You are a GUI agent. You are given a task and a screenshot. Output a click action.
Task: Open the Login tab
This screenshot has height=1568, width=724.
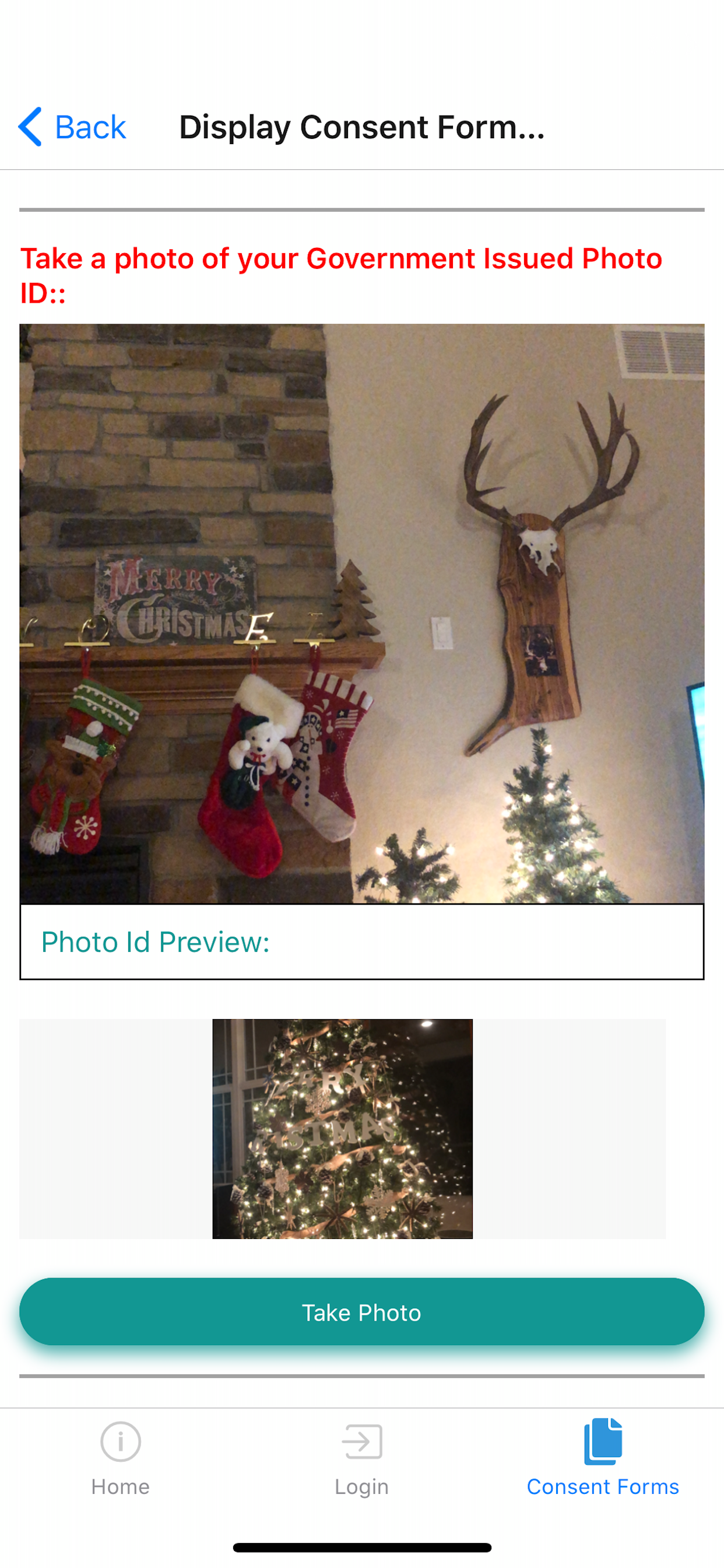pyautogui.click(x=361, y=1458)
